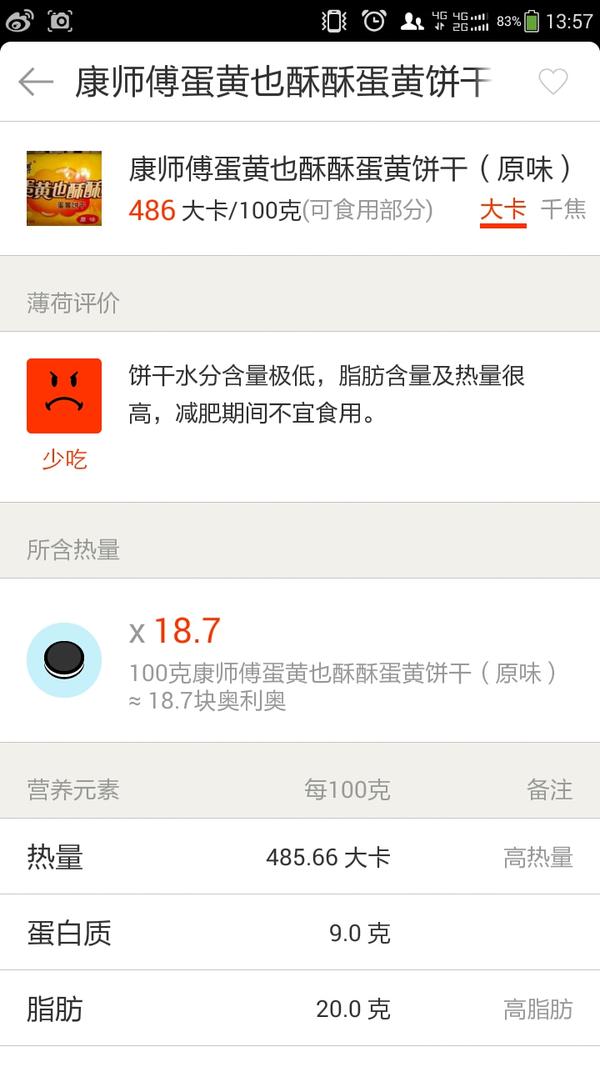Switch calorie unit to 千焦
This screenshot has height=1067, width=600.
563,209
